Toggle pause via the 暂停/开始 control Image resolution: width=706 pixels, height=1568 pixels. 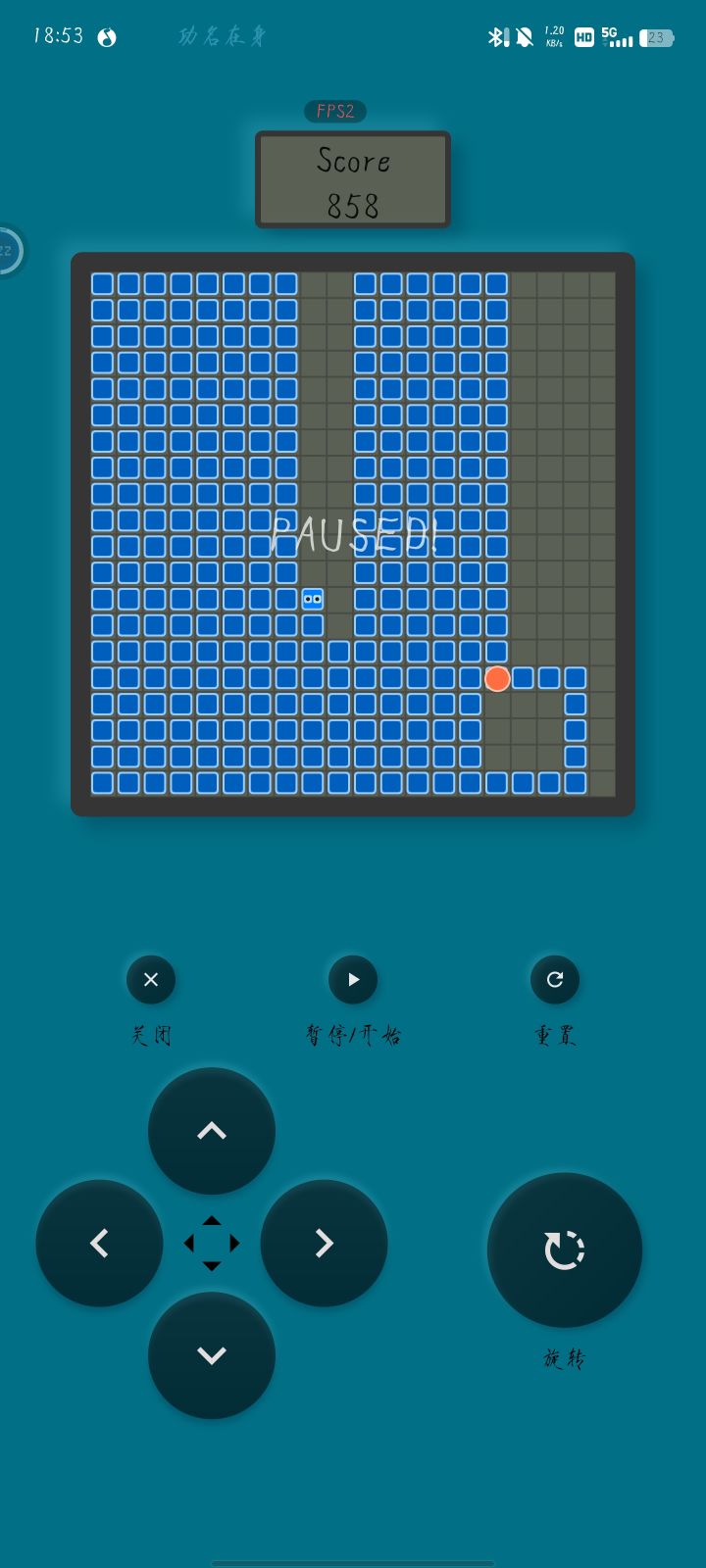[x=353, y=1034]
